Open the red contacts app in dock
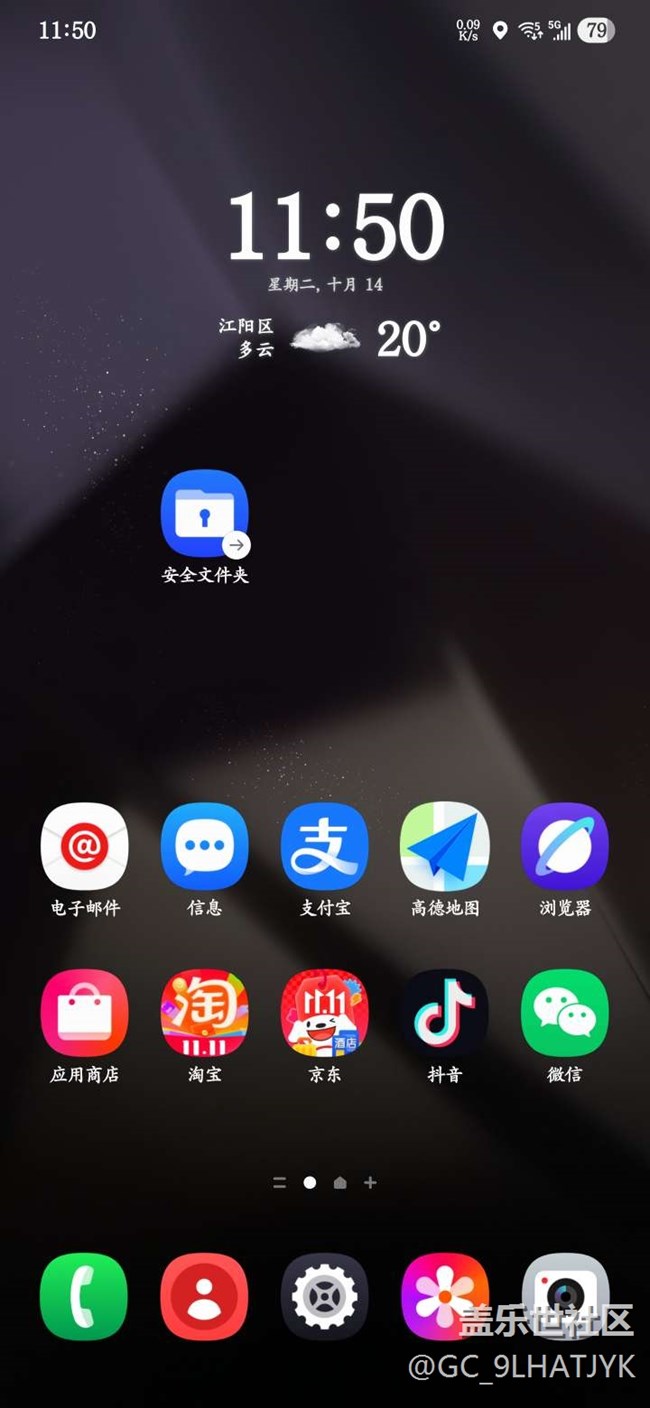 204,1296
